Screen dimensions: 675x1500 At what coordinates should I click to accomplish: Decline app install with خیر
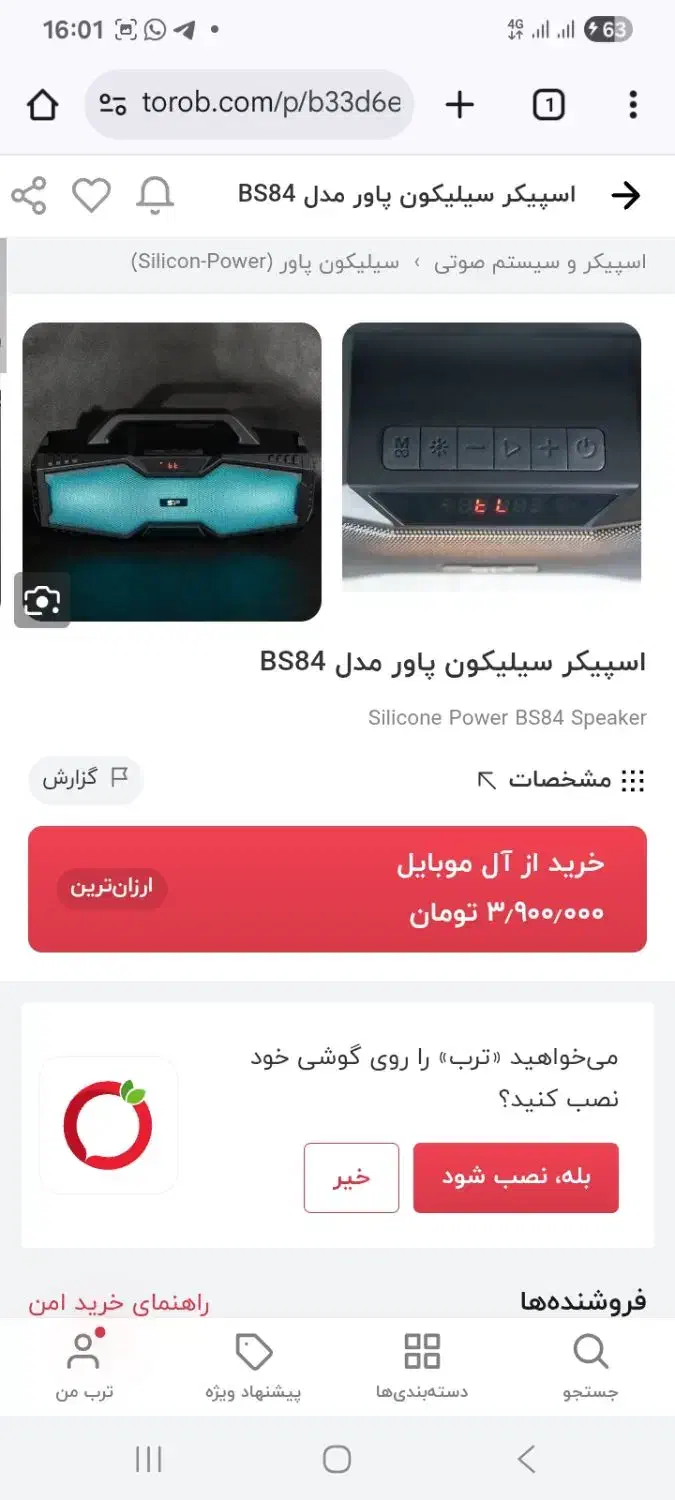pos(351,1177)
